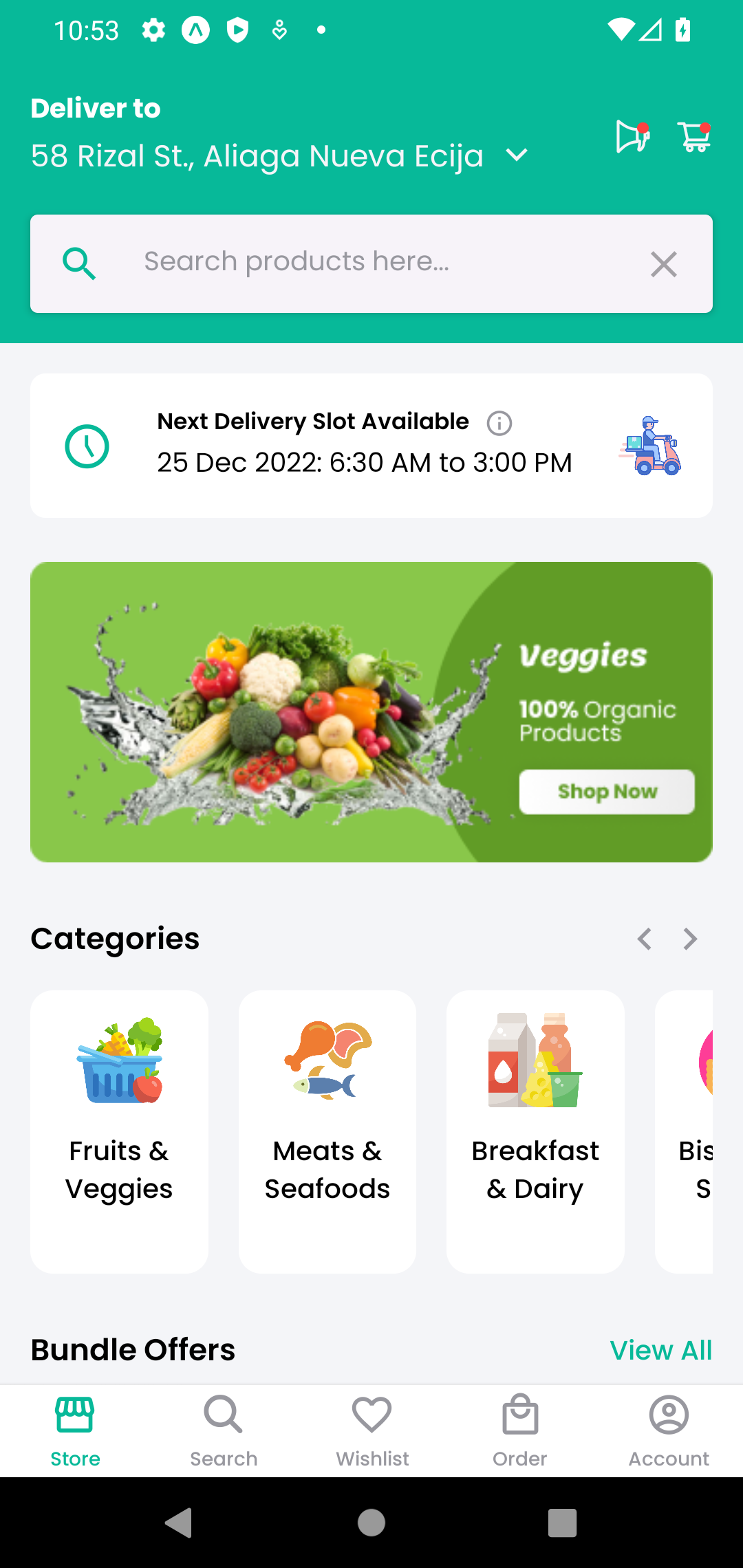Switch to the Search tab
Viewport: 743px width, 1568px height.
pos(224,1430)
